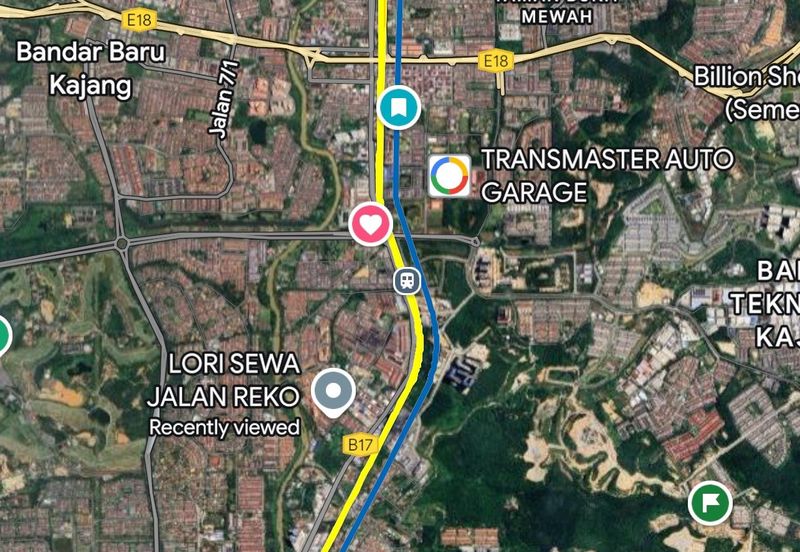
Task: Open the Lori Sewa Jalan Reko pin
Action: (333, 391)
